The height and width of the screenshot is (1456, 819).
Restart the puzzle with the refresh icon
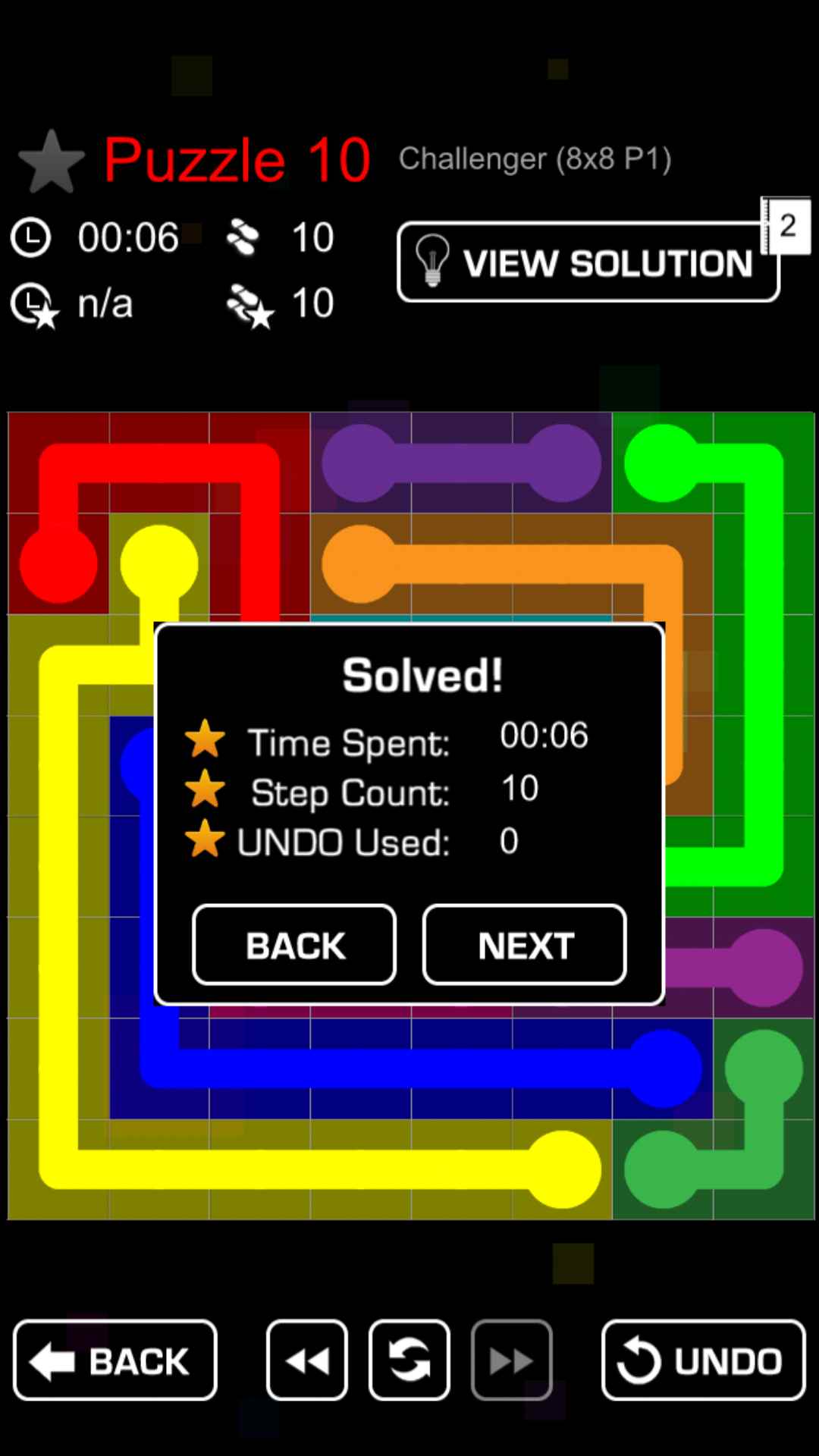pos(409,1360)
